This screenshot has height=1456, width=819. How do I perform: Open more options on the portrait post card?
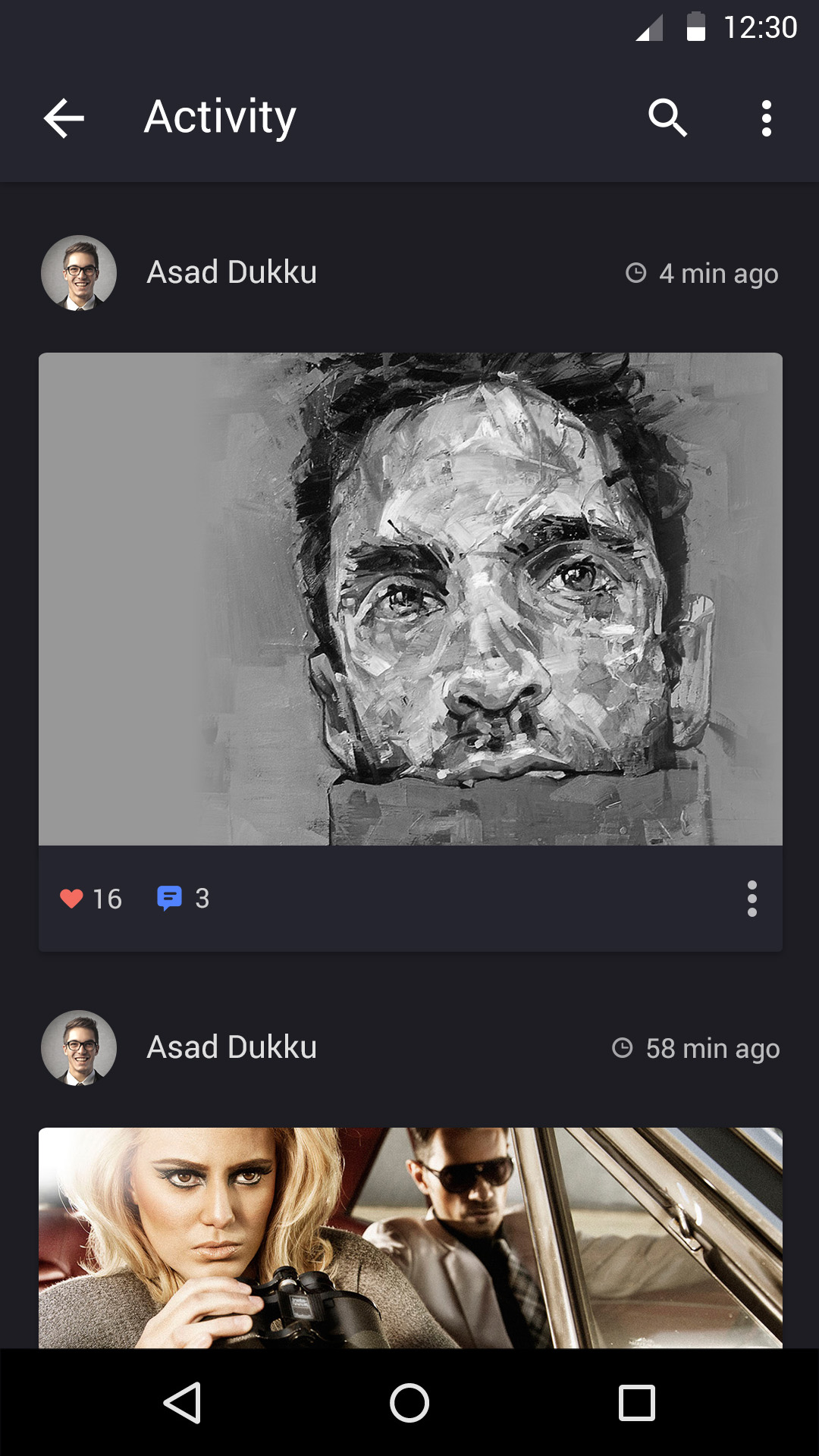point(752,899)
